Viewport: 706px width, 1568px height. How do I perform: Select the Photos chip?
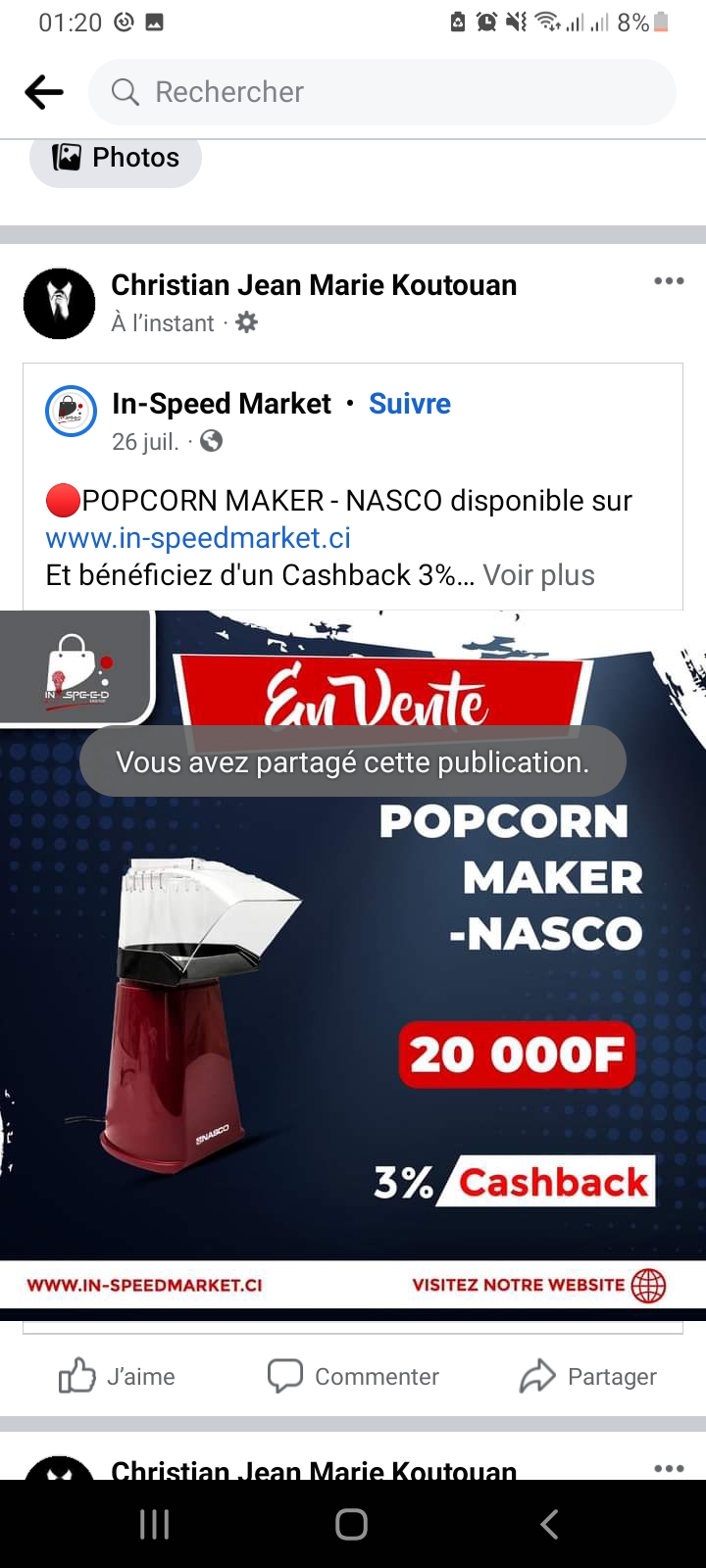(116, 158)
